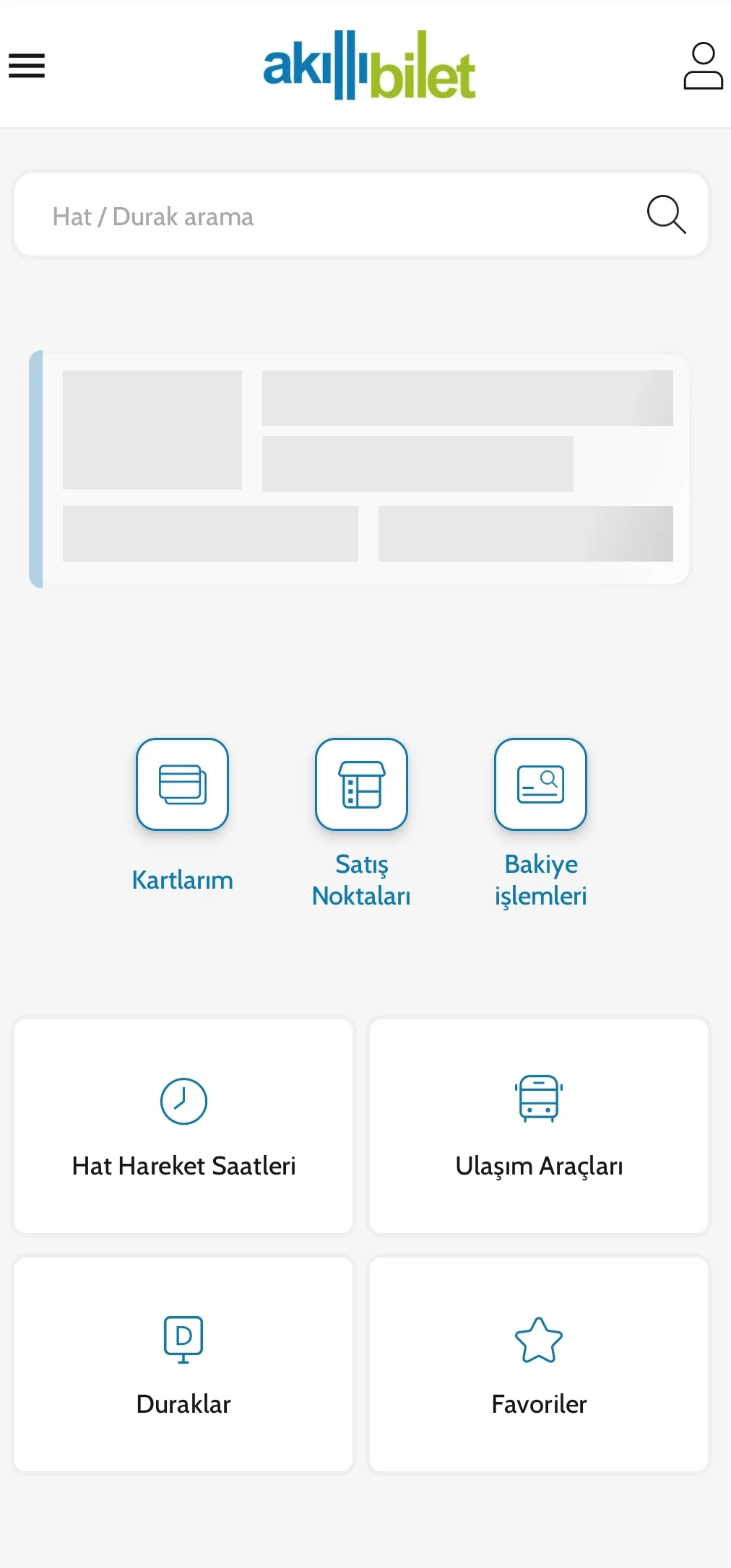Open Hat Hareket Saatleri section

[183, 1125]
